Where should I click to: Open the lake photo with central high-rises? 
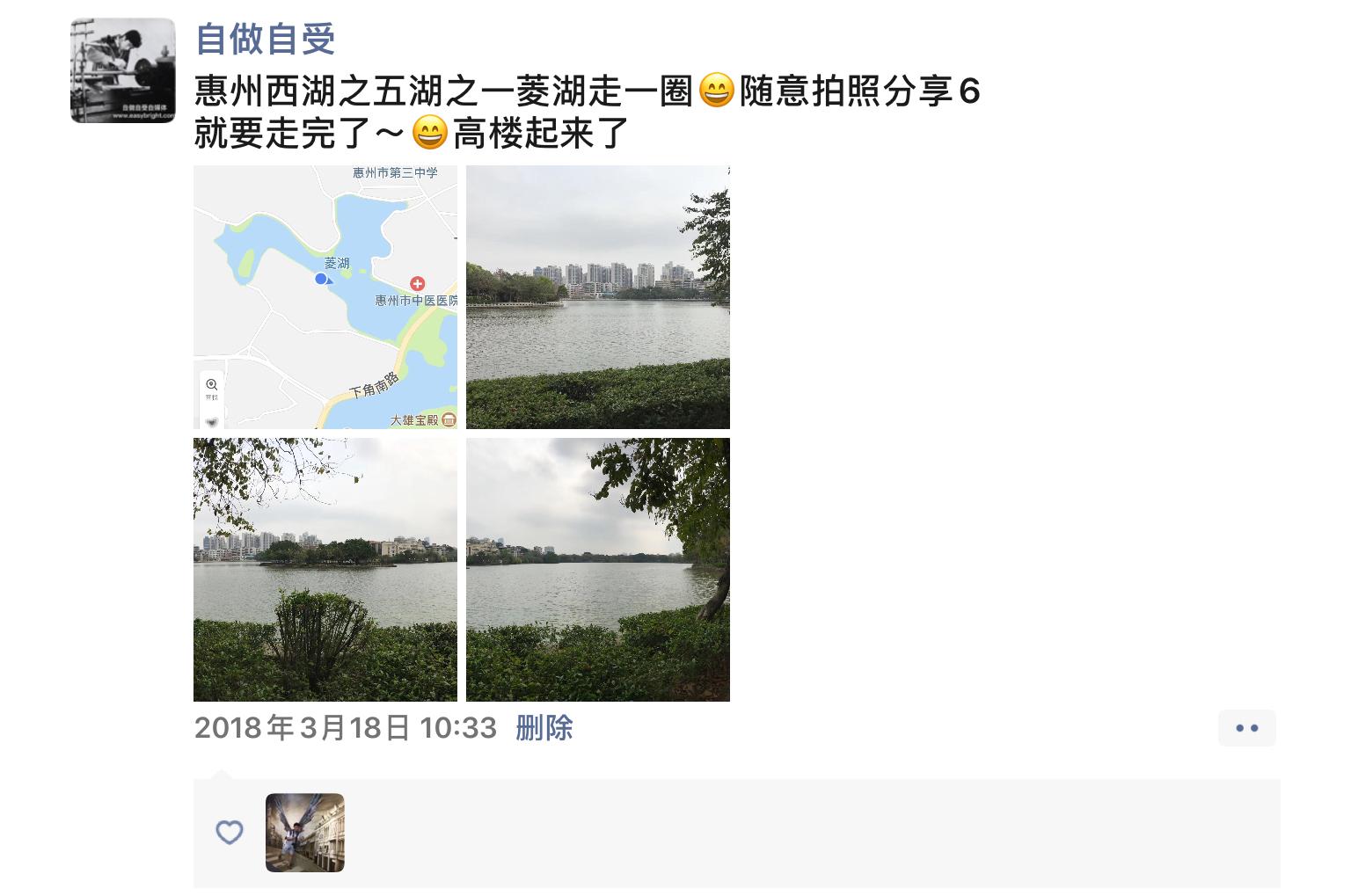click(x=598, y=297)
